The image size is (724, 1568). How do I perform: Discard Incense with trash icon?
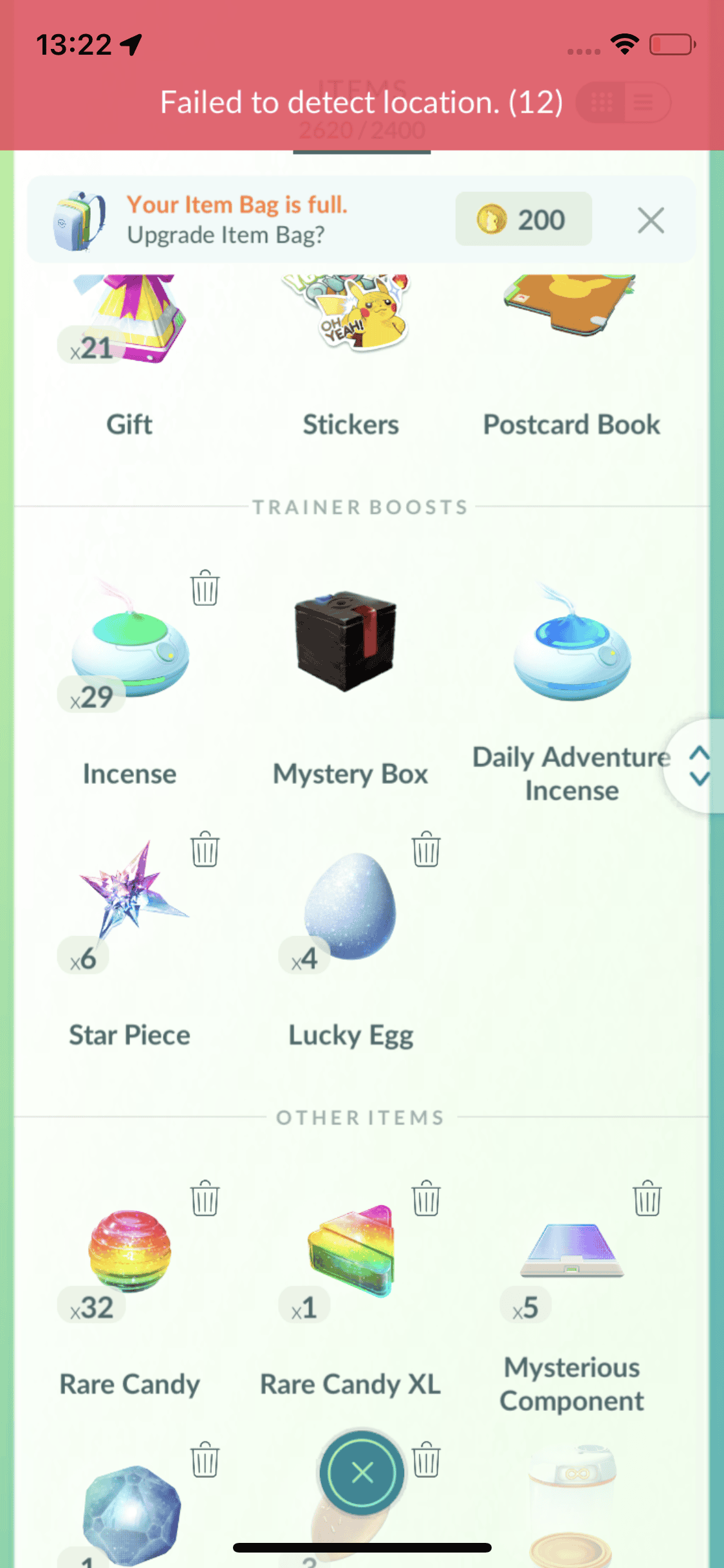[x=205, y=588]
